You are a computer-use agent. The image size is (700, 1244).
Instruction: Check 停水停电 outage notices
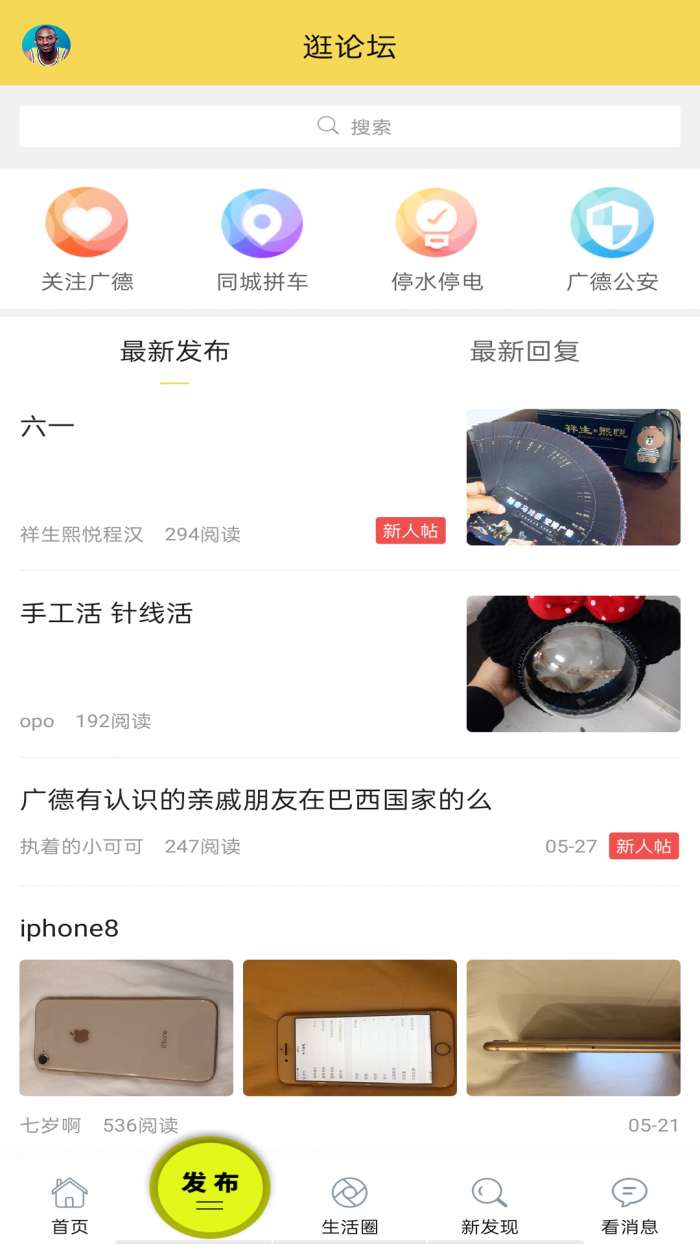coord(437,240)
